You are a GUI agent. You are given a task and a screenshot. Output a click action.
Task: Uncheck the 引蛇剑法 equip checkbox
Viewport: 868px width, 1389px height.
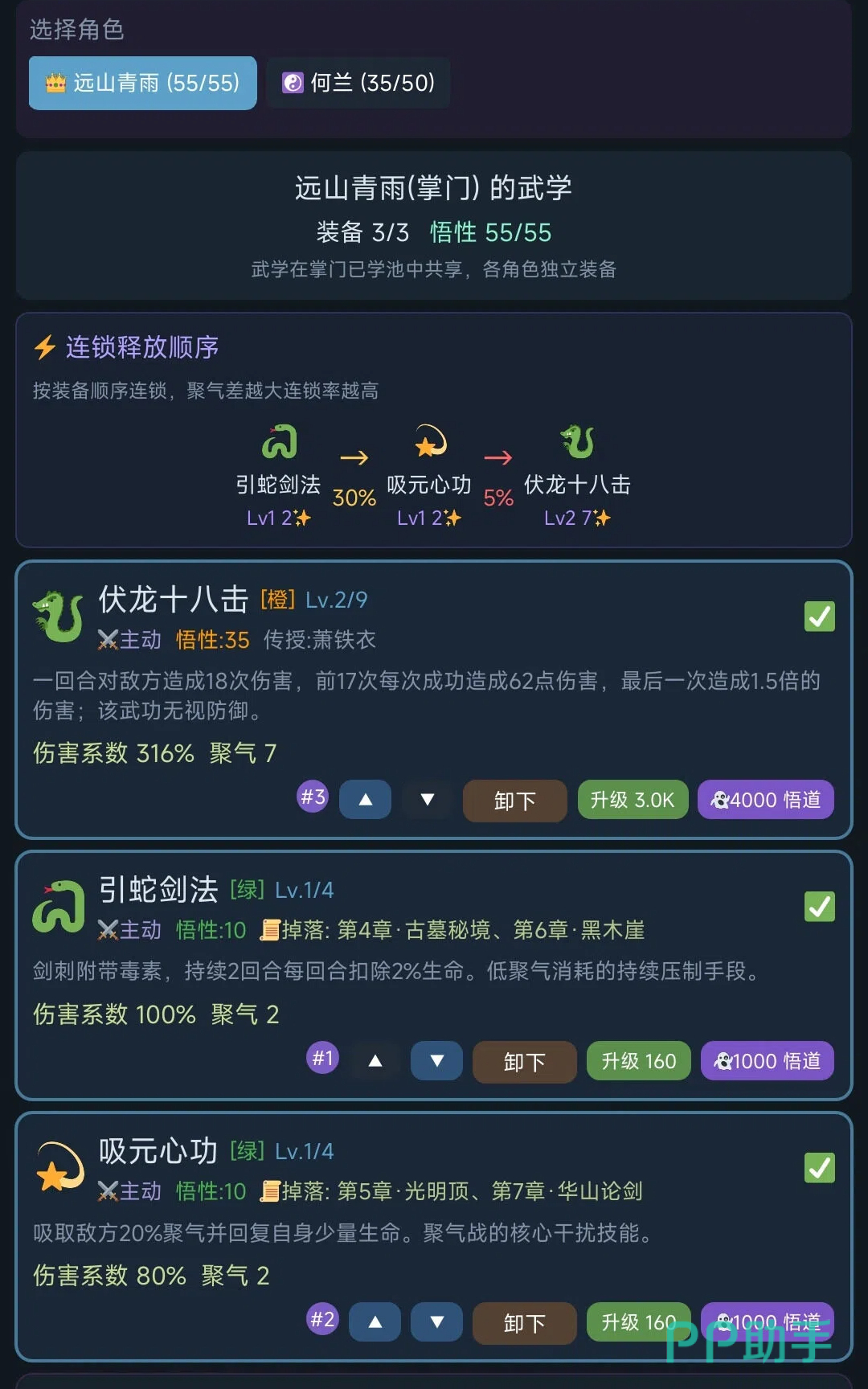(819, 907)
